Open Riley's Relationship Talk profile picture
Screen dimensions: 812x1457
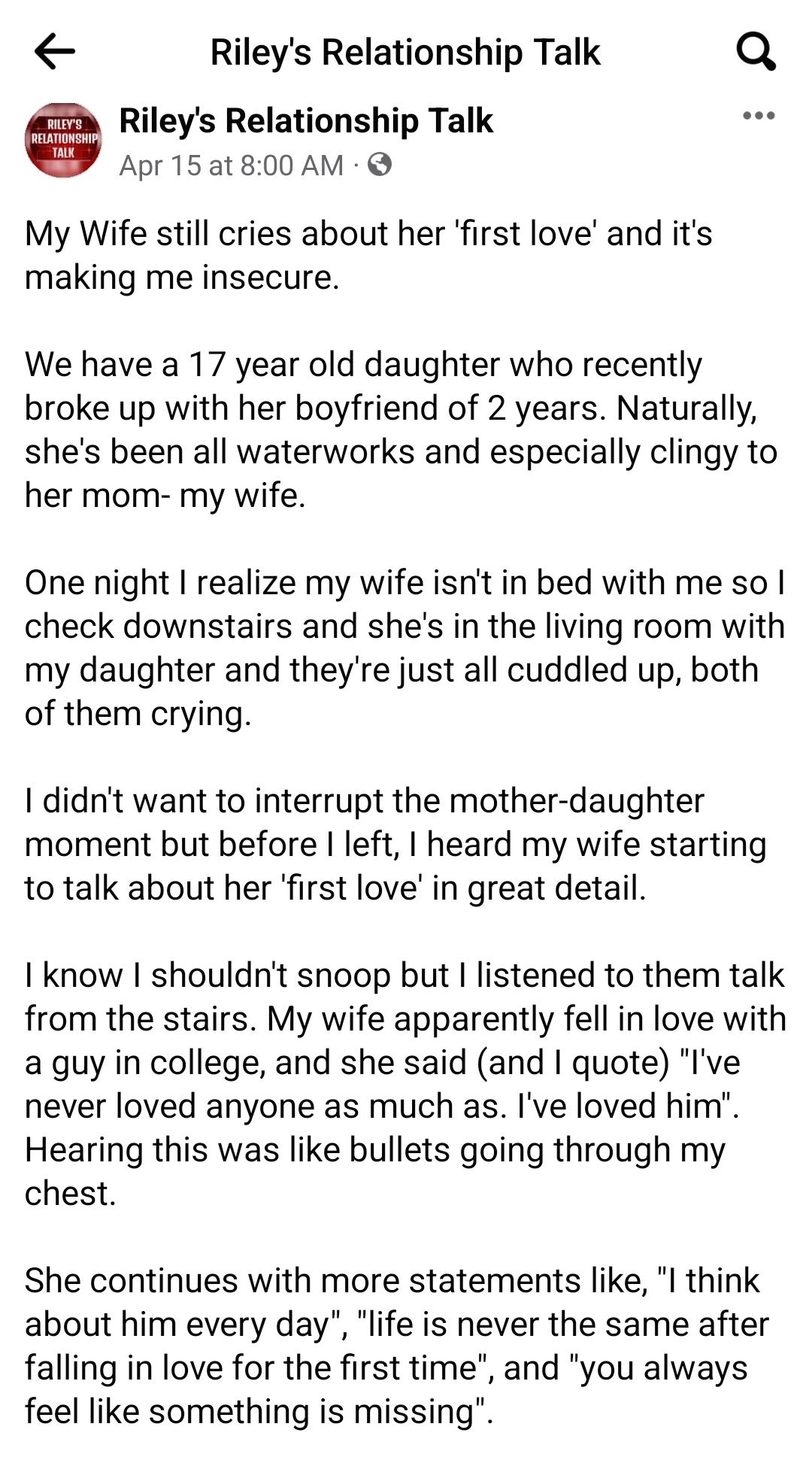point(63,141)
